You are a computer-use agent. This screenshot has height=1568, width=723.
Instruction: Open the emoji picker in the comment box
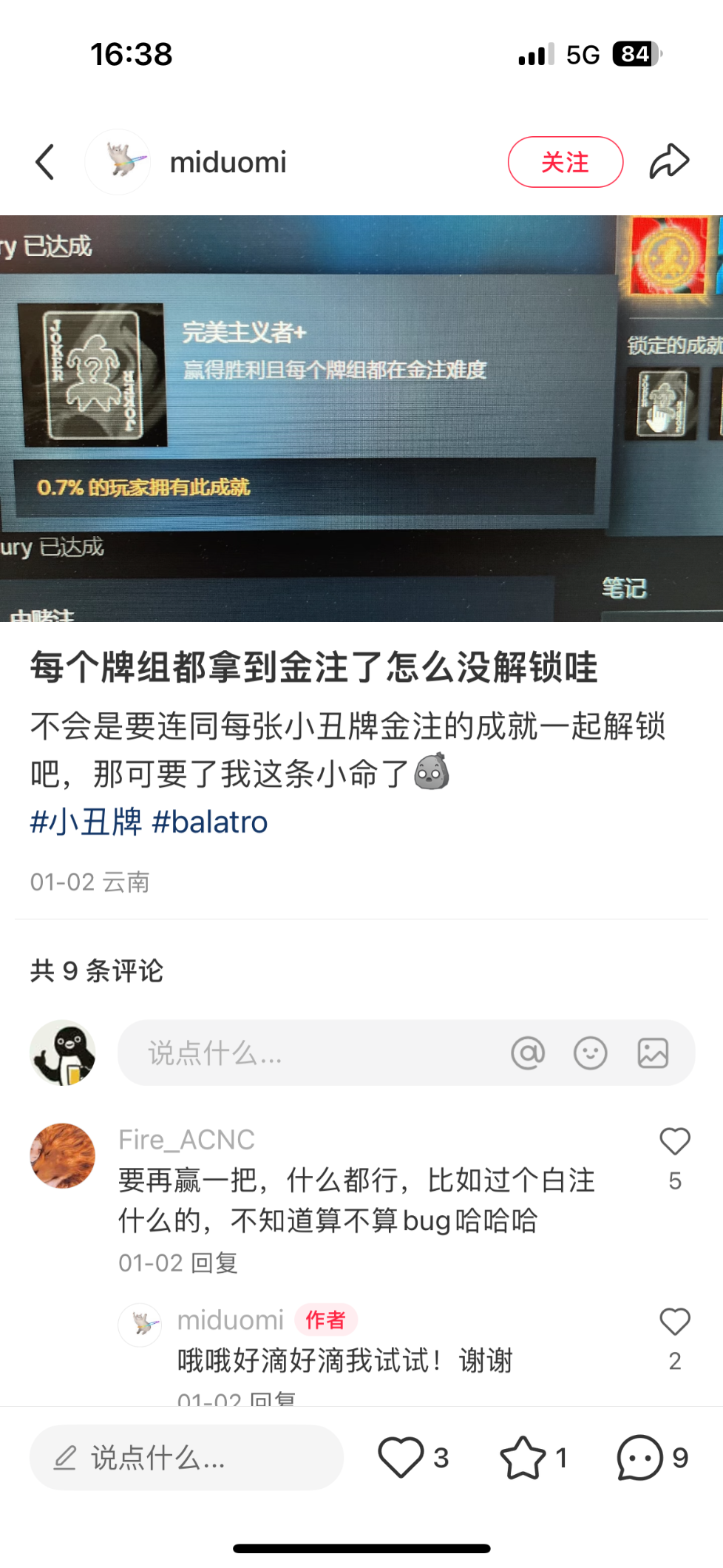590,1052
